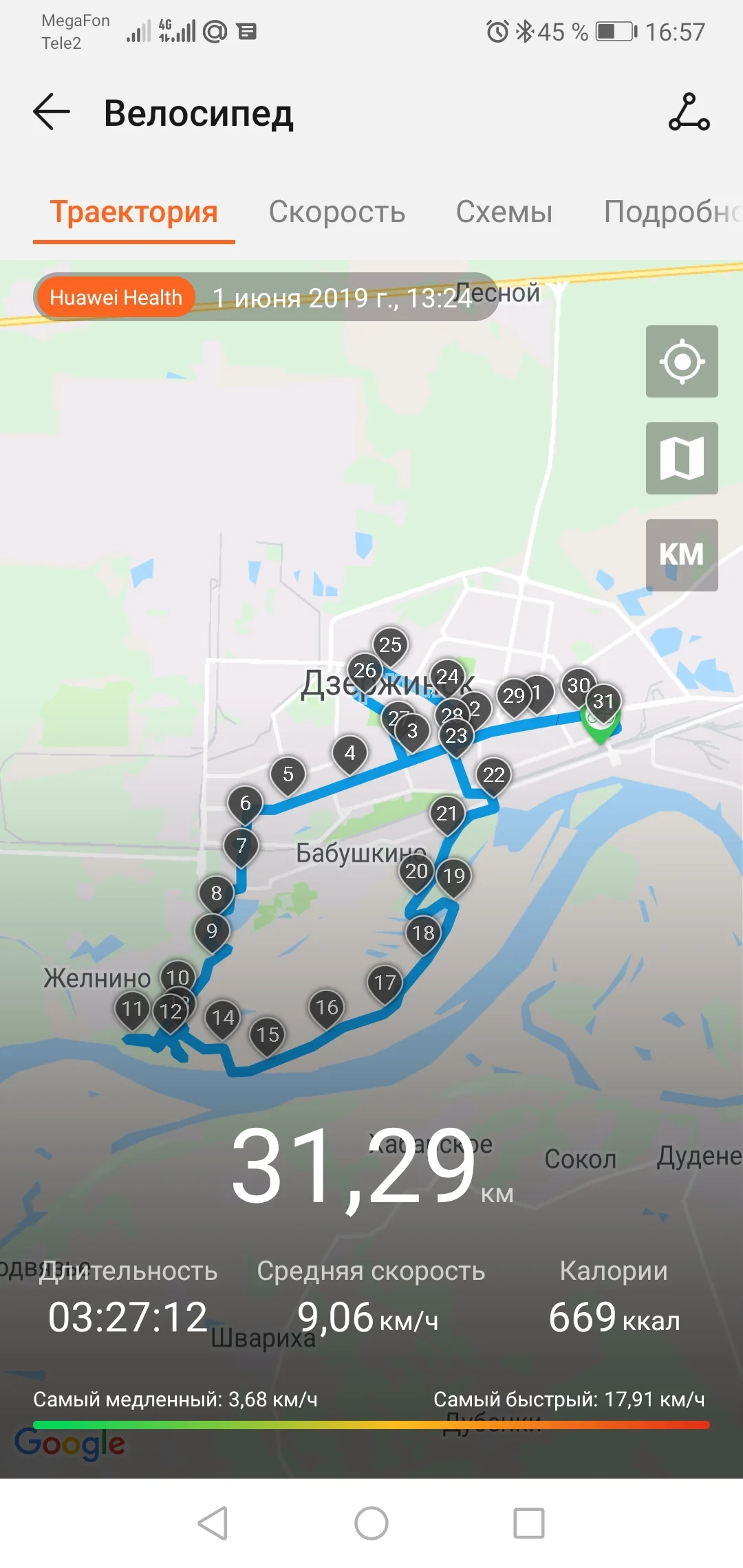Switch to the Подробно tab
The width and height of the screenshot is (743, 1568).
coord(671,212)
